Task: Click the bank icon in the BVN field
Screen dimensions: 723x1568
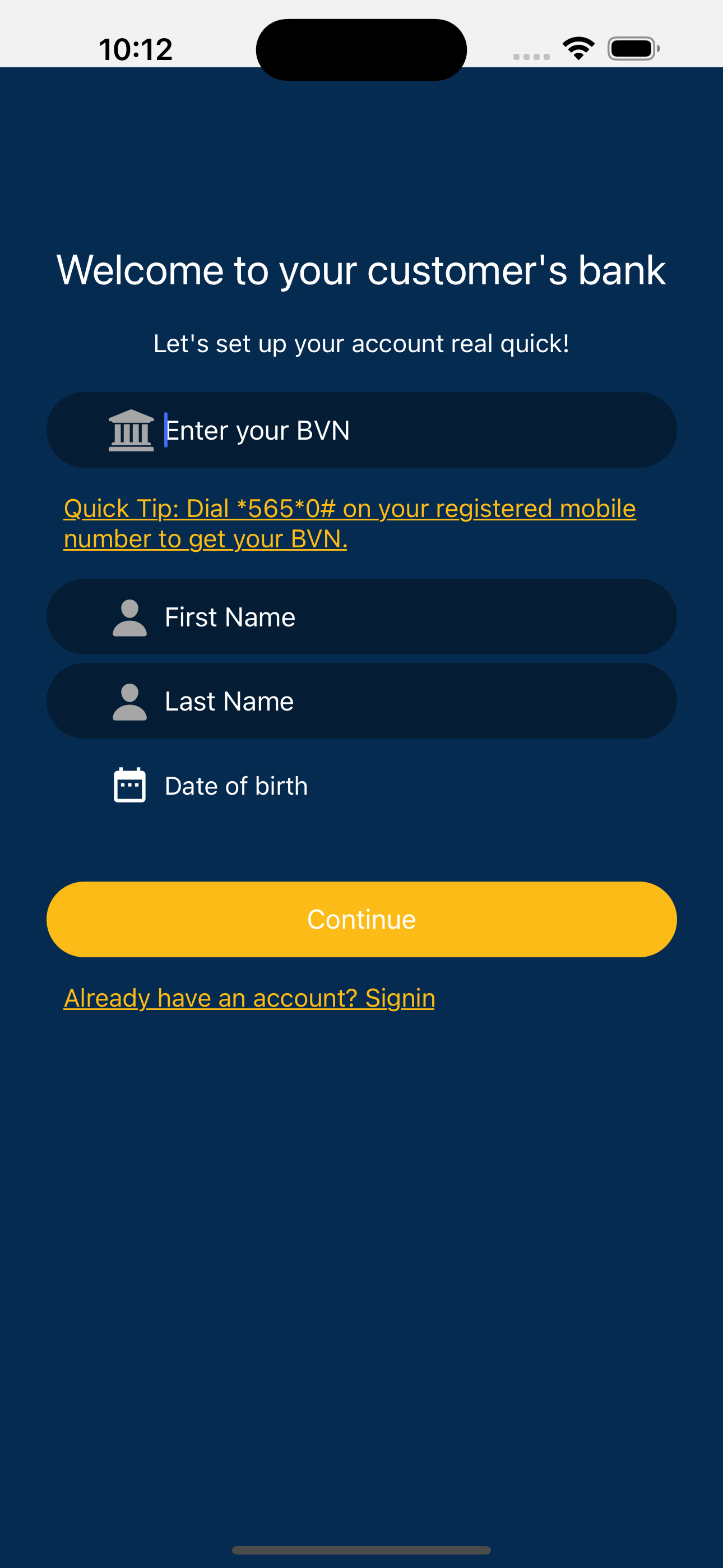Action: click(129, 430)
